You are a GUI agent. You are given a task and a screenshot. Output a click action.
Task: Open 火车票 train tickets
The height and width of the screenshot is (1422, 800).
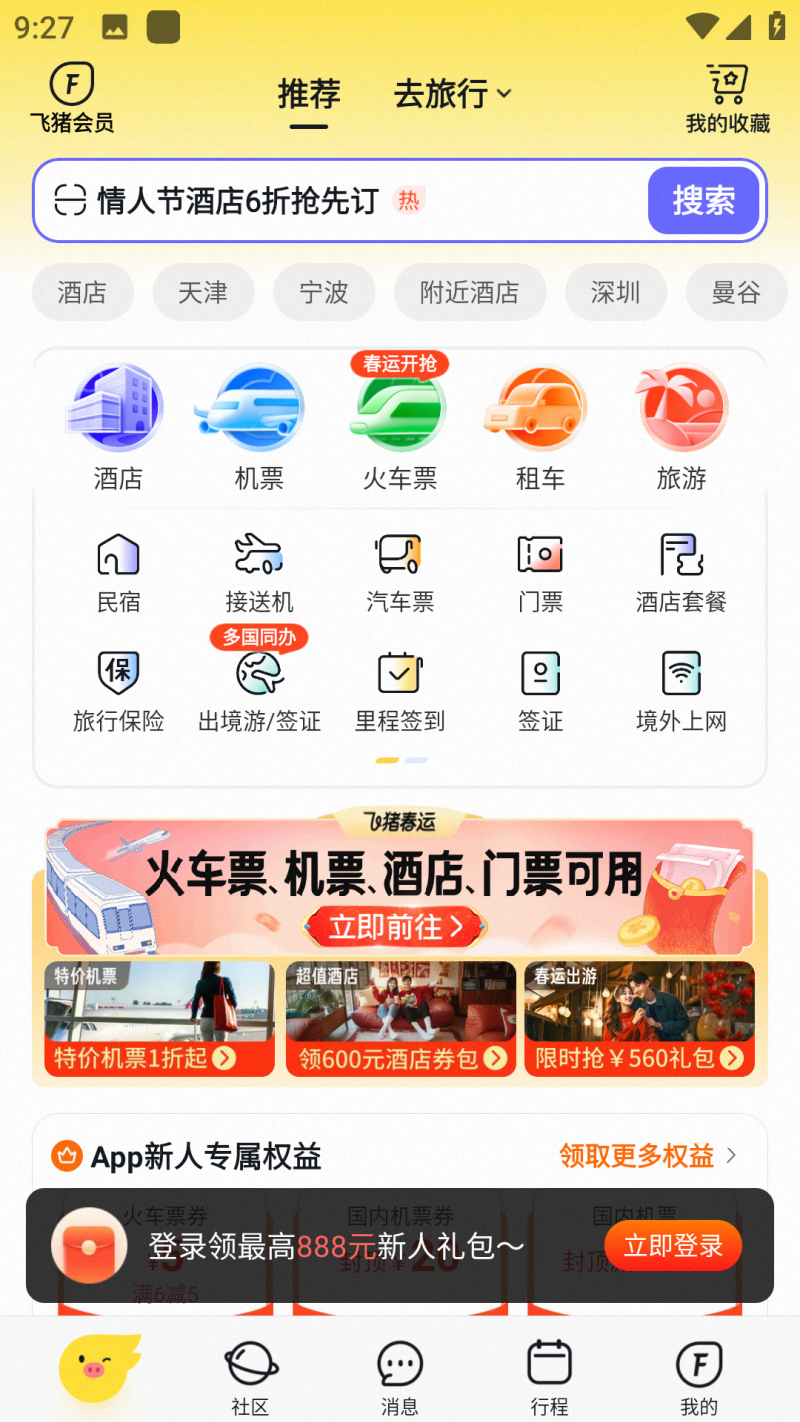(x=399, y=427)
